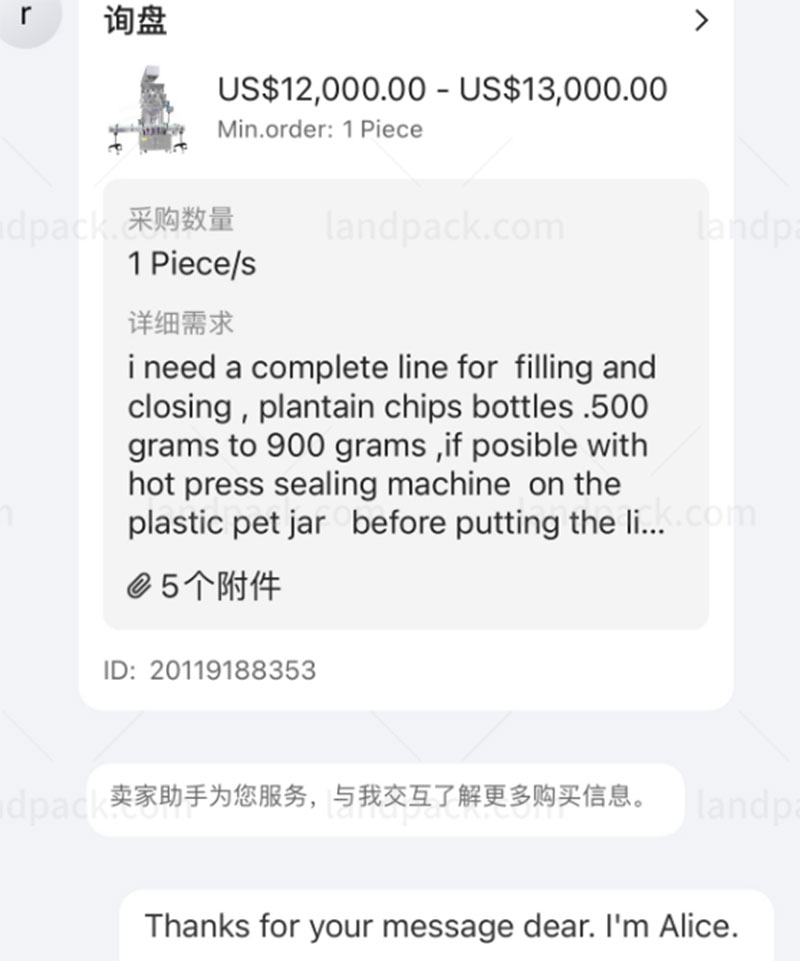Open the 询盘 inquiry details chevron

(x=701, y=20)
